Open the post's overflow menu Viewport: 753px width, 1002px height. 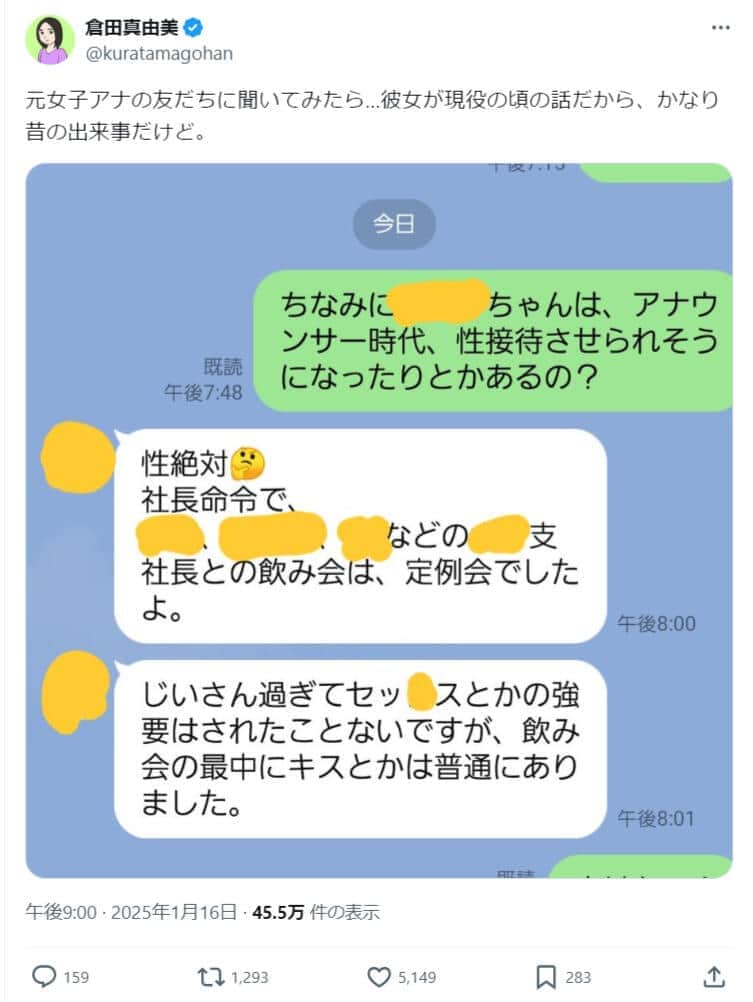(720, 28)
